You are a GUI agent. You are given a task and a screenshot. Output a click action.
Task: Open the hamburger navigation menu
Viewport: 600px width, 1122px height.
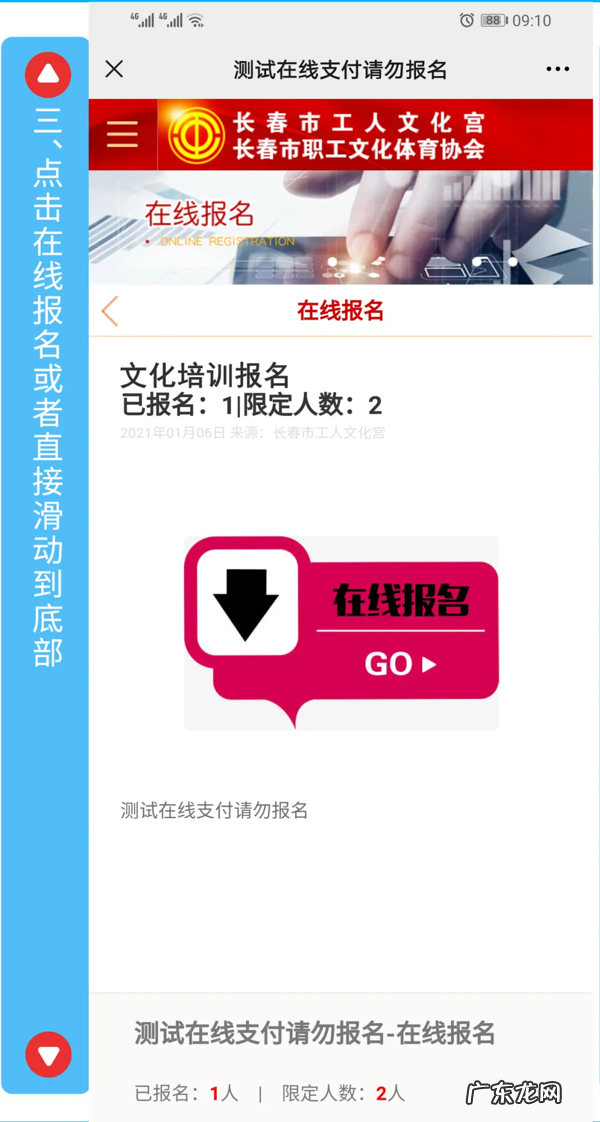(x=123, y=134)
